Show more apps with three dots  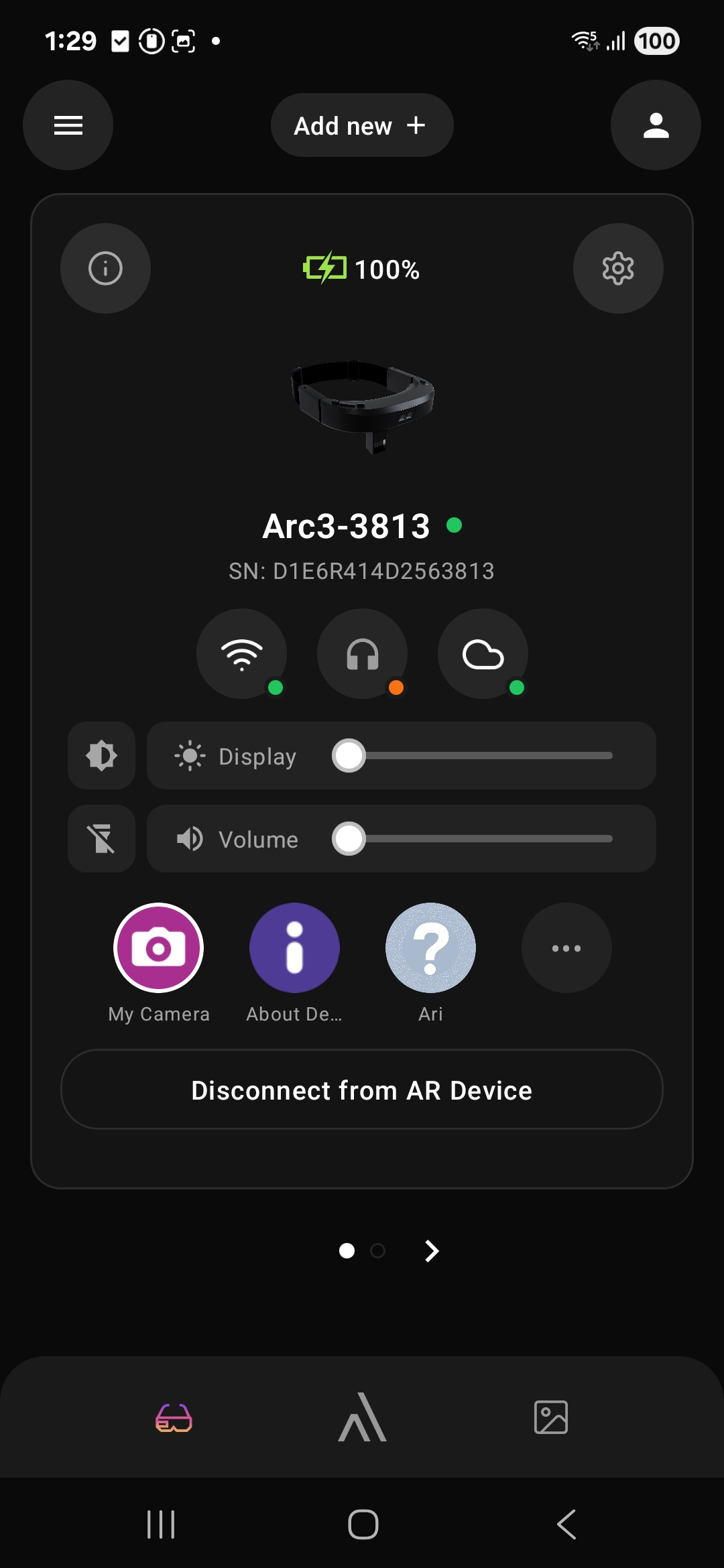click(566, 948)
